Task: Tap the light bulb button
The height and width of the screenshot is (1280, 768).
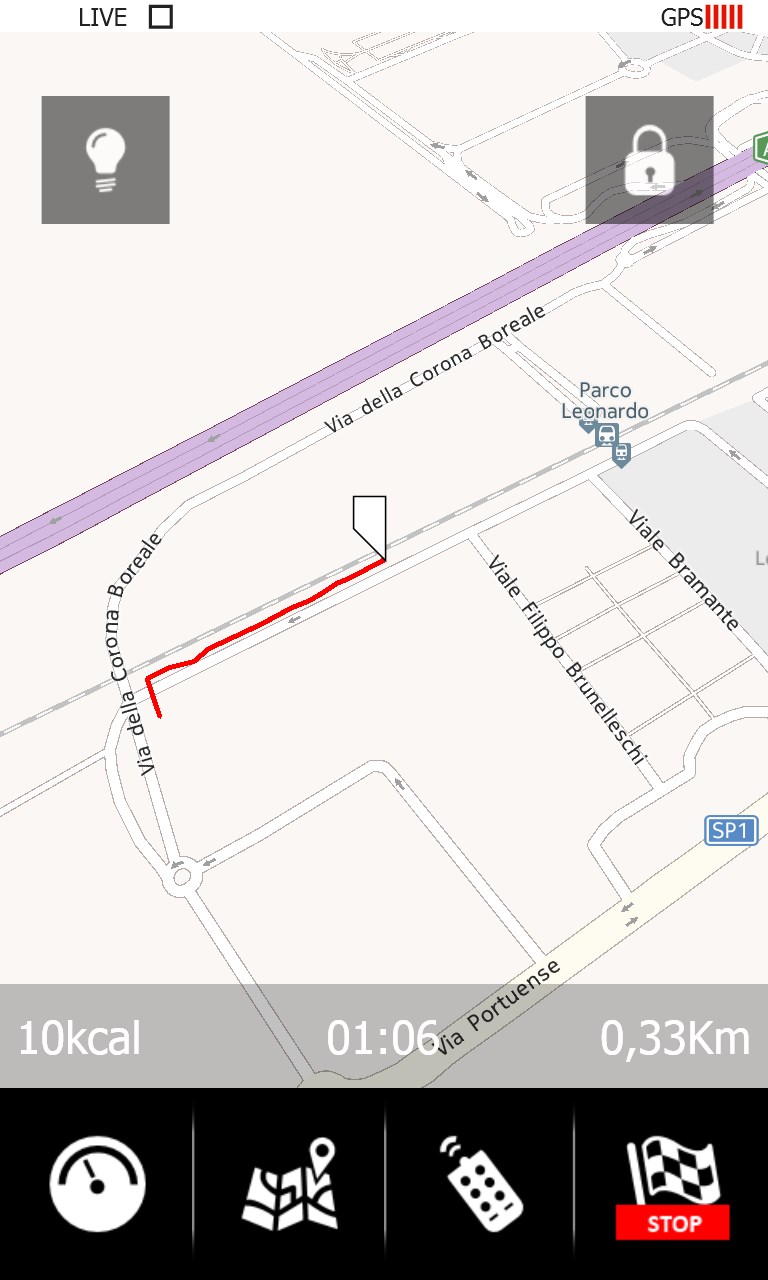Action: pyautogui.click(x=105, y=160)
